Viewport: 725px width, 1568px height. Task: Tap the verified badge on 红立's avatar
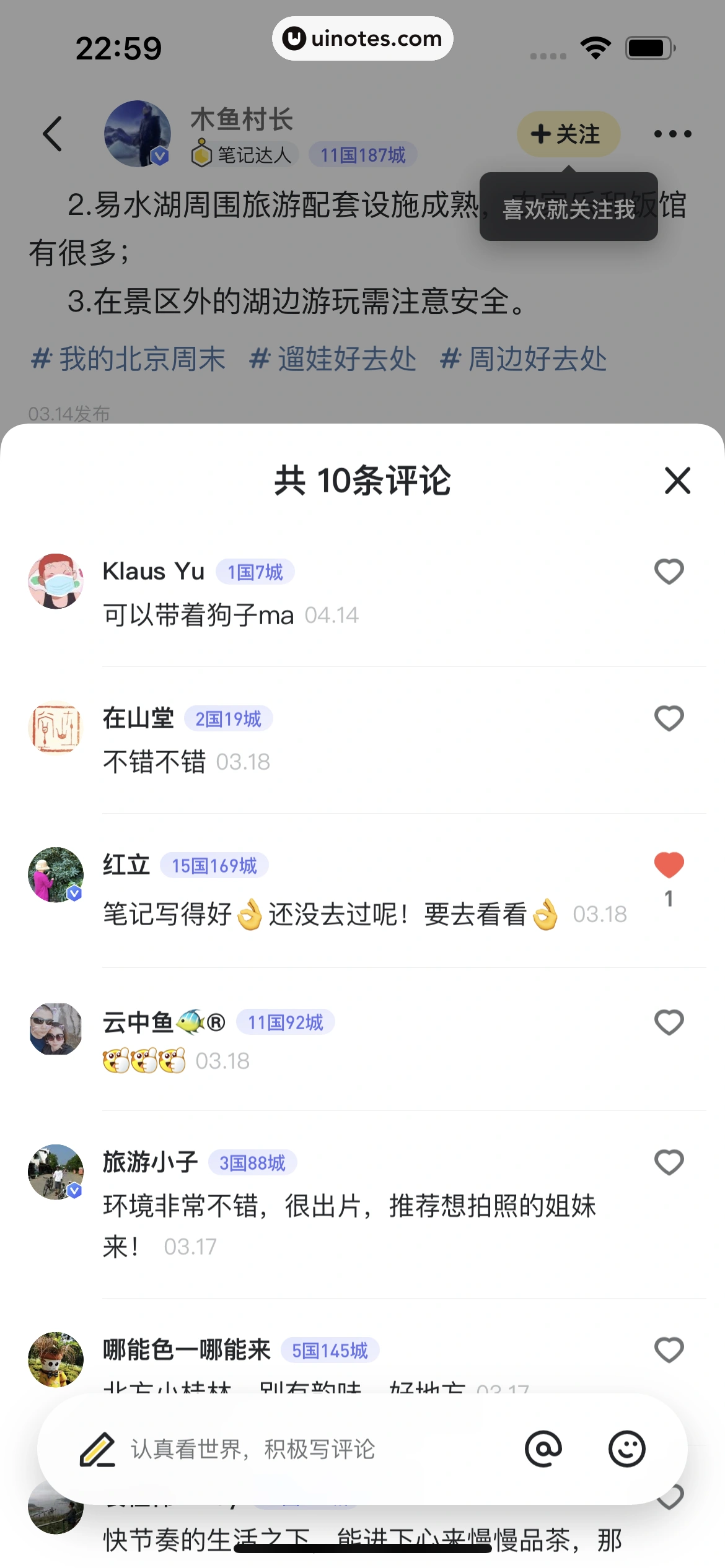click(74, 893)
